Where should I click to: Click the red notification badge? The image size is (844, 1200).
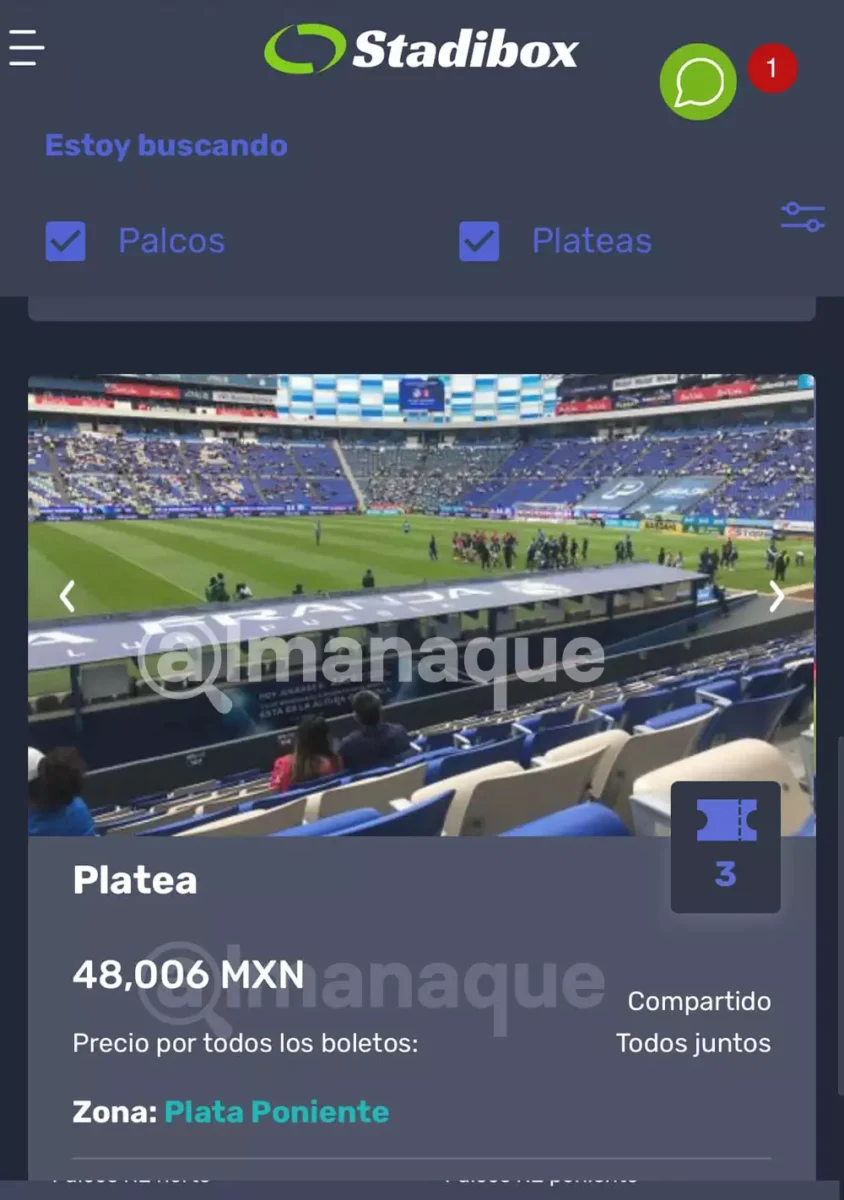tap(771, 69)
